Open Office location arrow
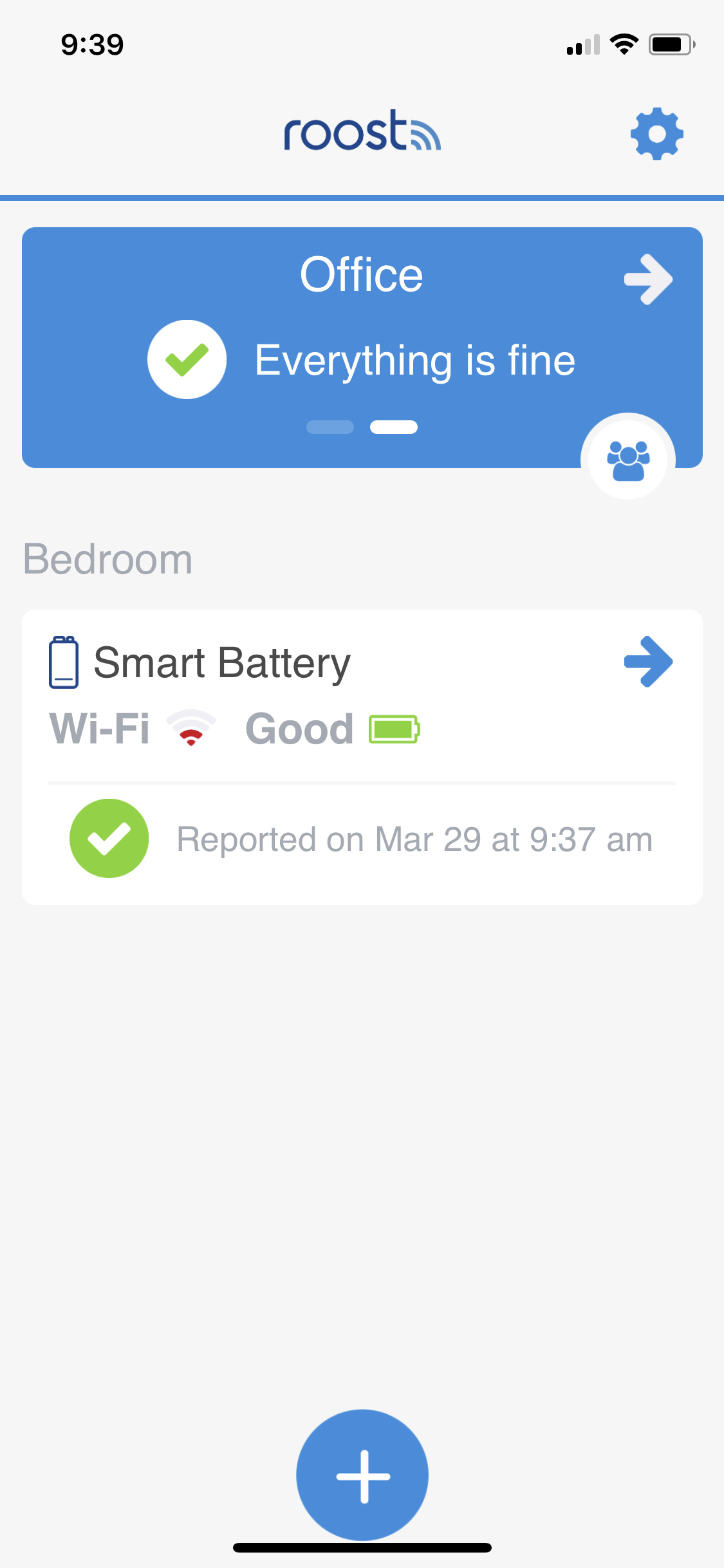 (x=648, y=279)
